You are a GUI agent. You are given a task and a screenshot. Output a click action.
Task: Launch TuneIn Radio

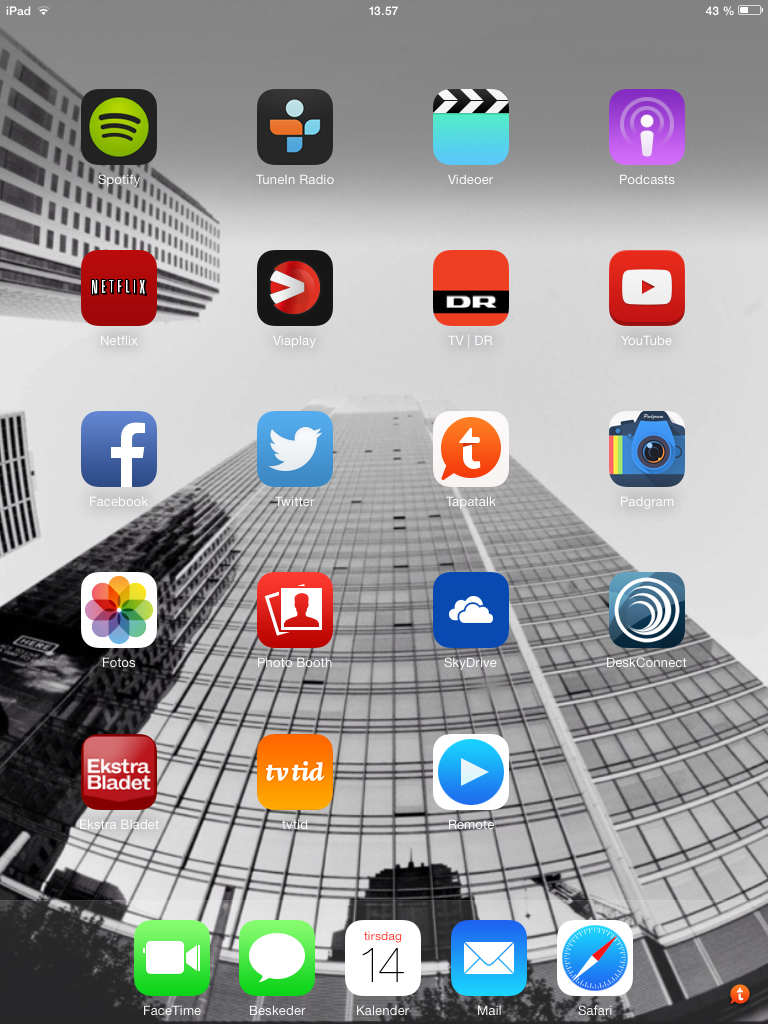[295, 127]
